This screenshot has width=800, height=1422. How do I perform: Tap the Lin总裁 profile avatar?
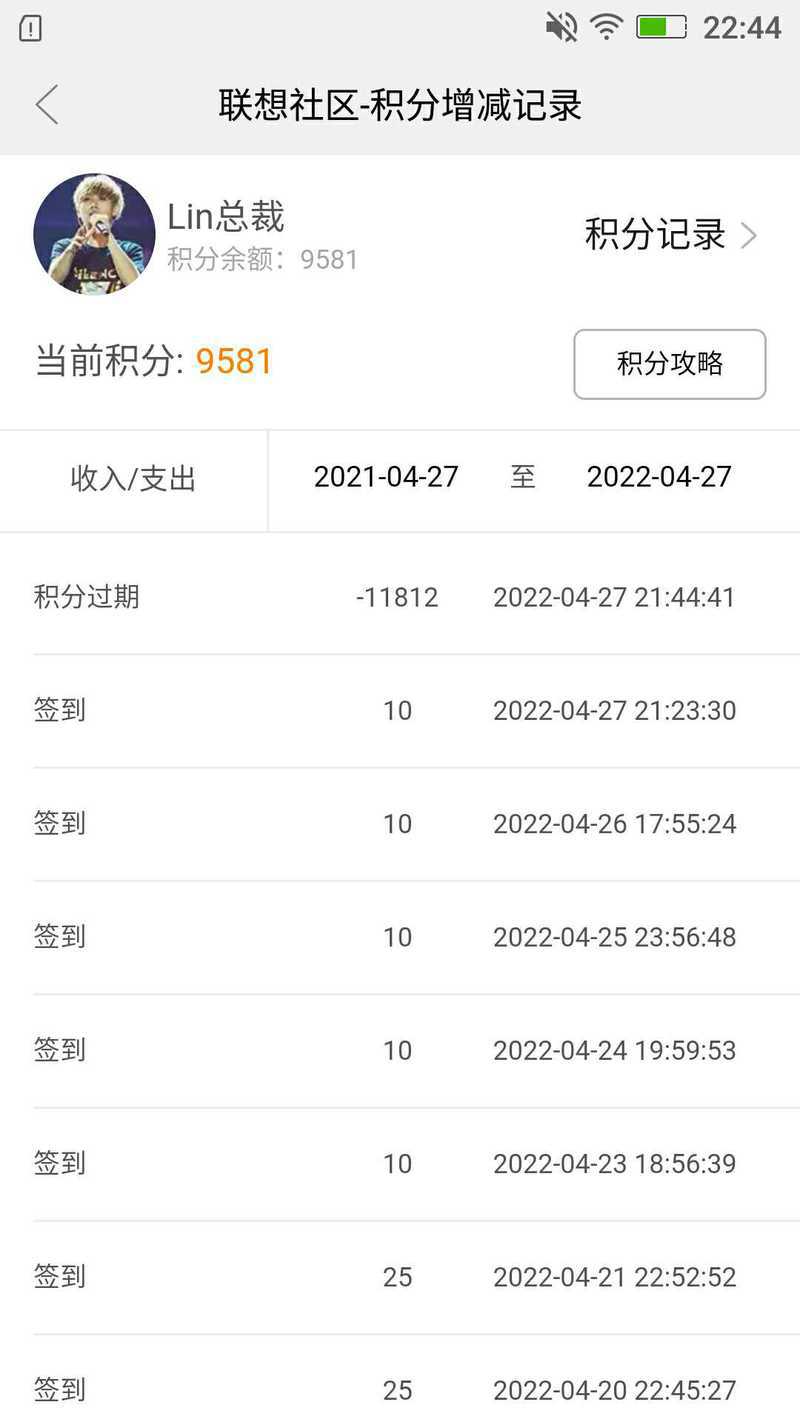94,234
